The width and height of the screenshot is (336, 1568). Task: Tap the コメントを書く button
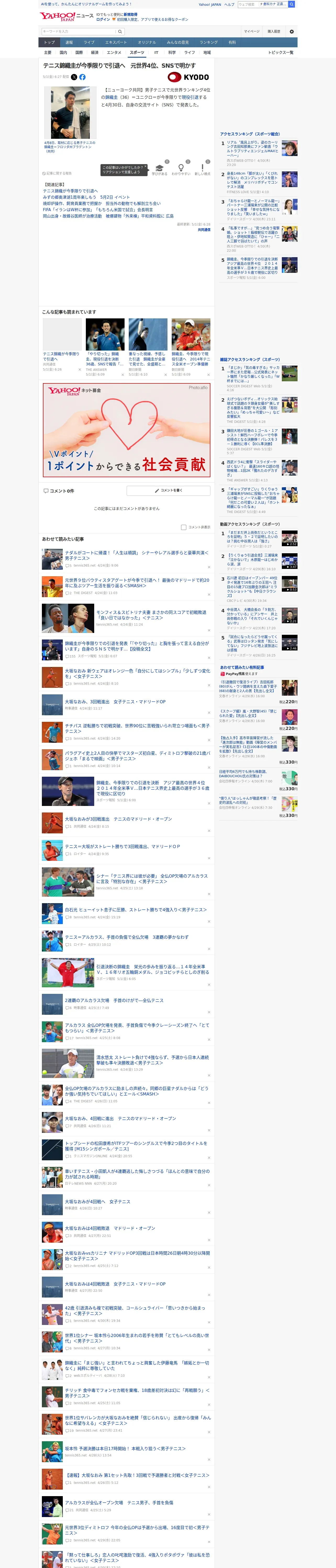[x=169, y=491]
